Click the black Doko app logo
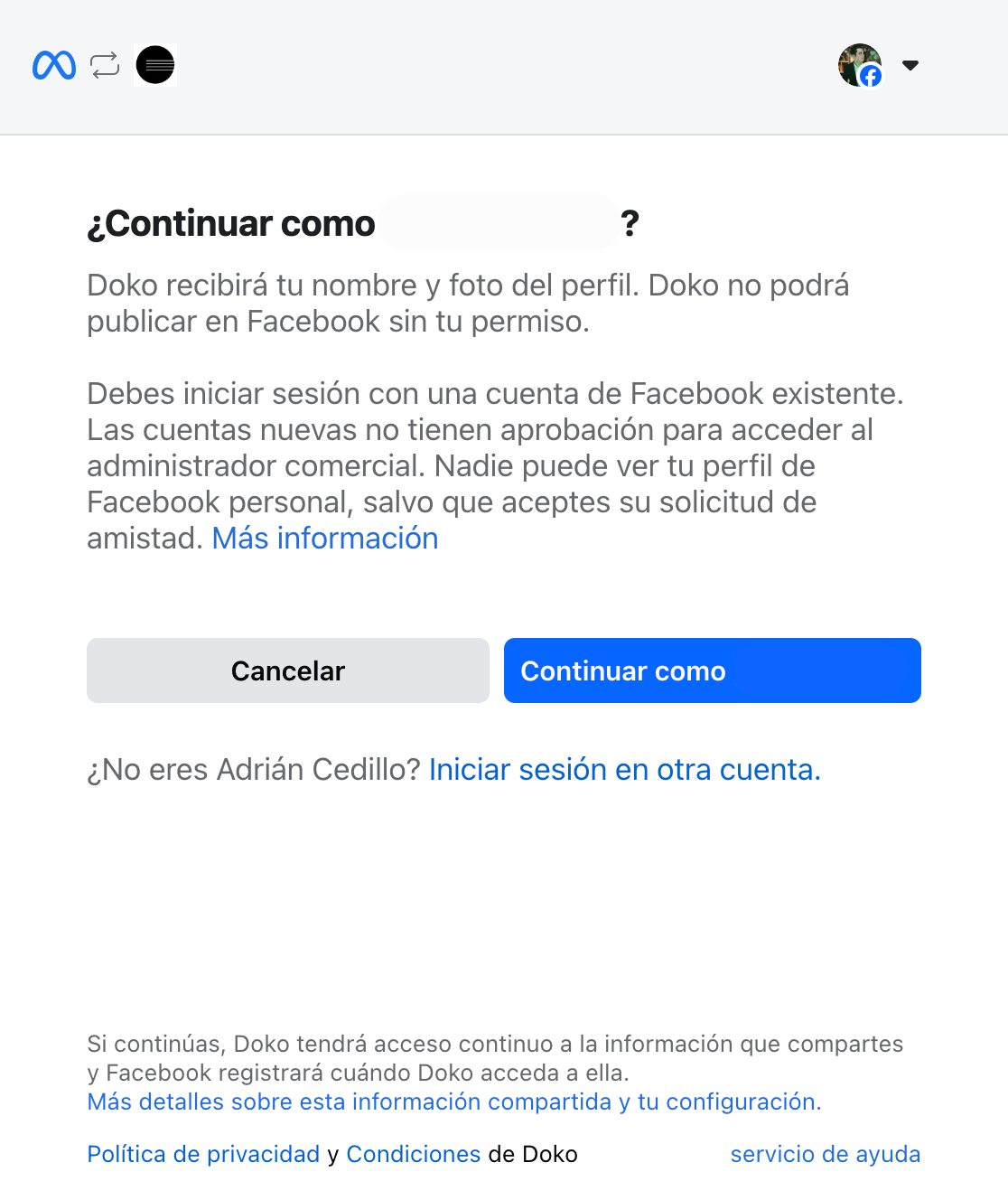Screen dimensions: 1008x1200 (x=154, y=64)
